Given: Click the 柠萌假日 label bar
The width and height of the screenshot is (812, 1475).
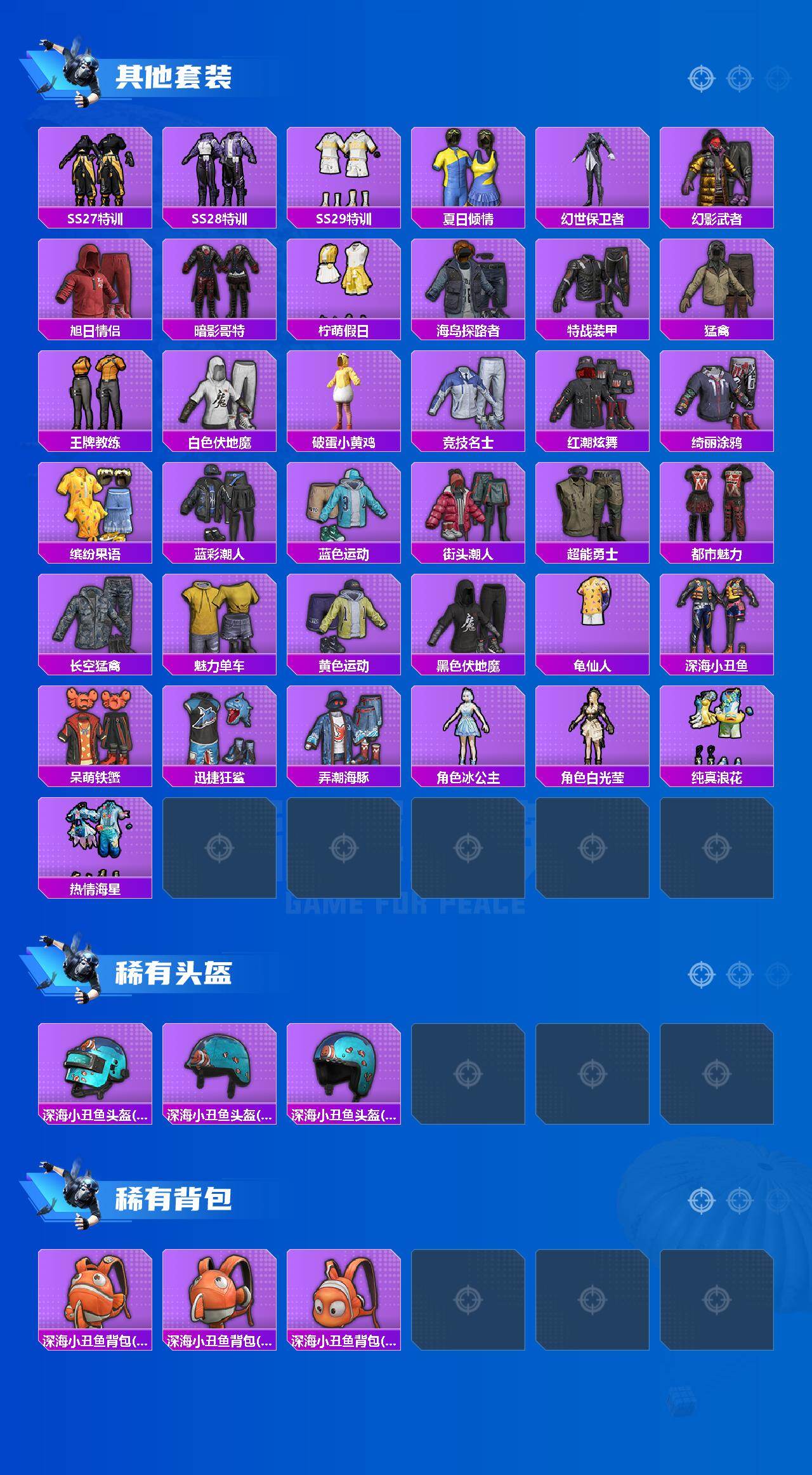Looking at the screenshot, I should click(x=344, y=329).
